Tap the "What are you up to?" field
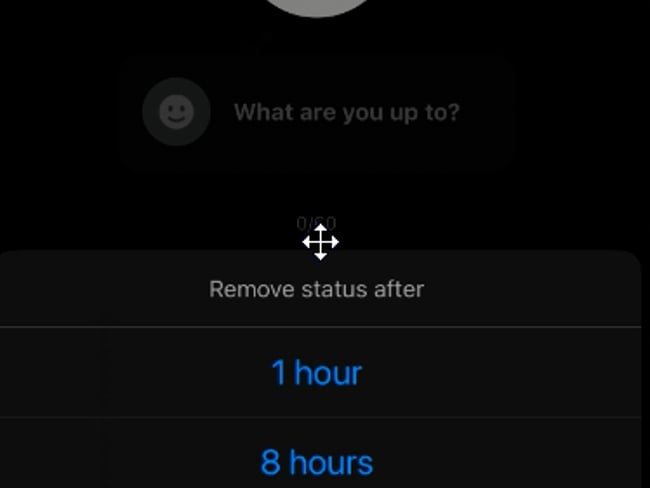 pyautogui.click(x=346, y=112)
